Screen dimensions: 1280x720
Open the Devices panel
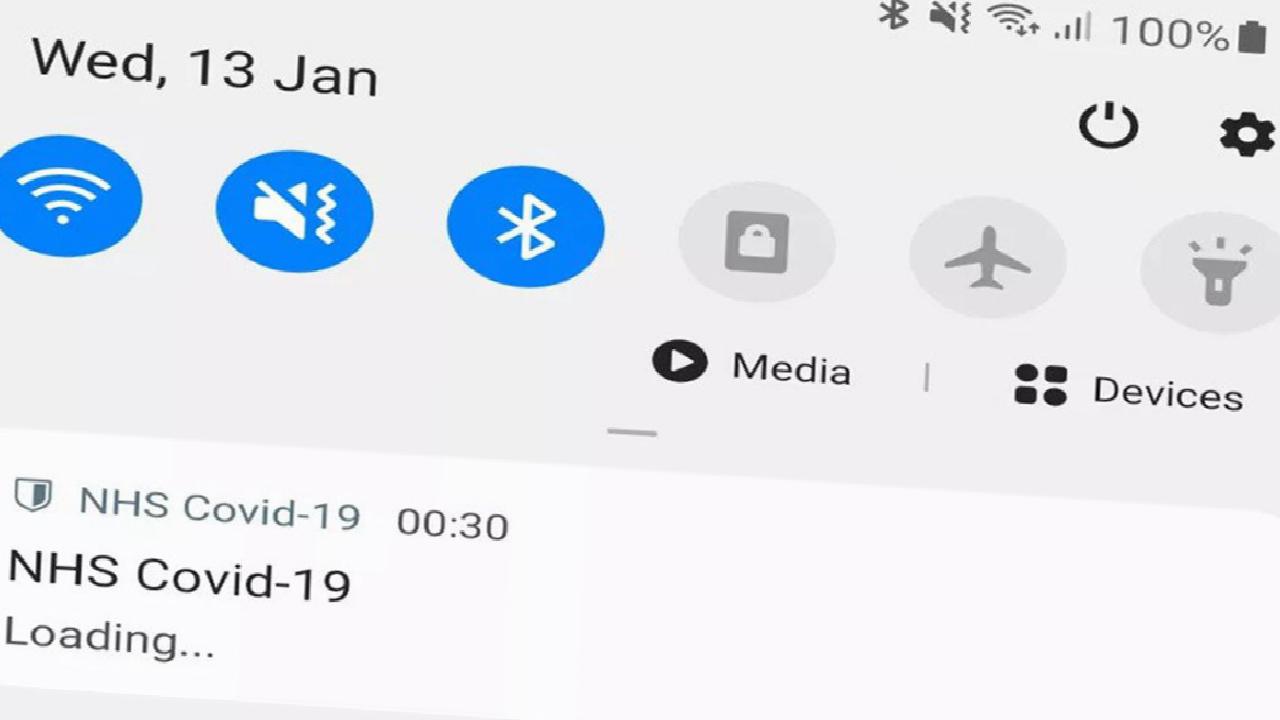[1129, 388]
